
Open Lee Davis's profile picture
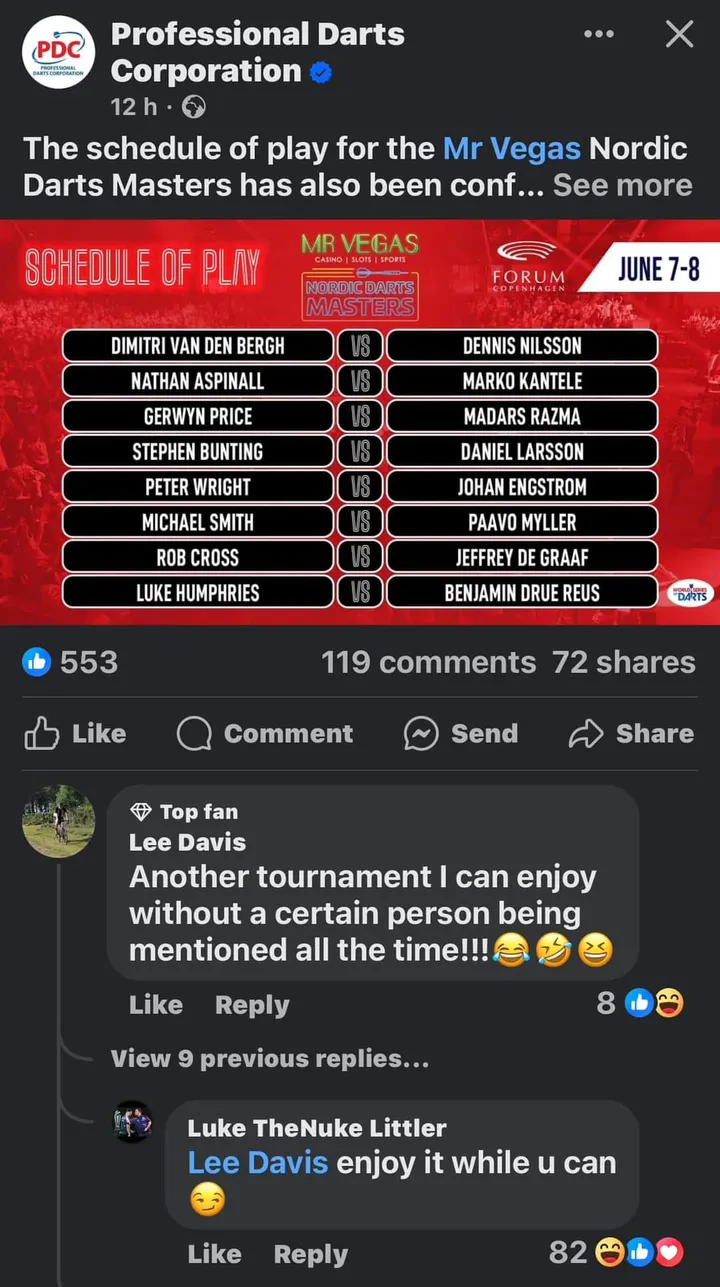[58, 821]
